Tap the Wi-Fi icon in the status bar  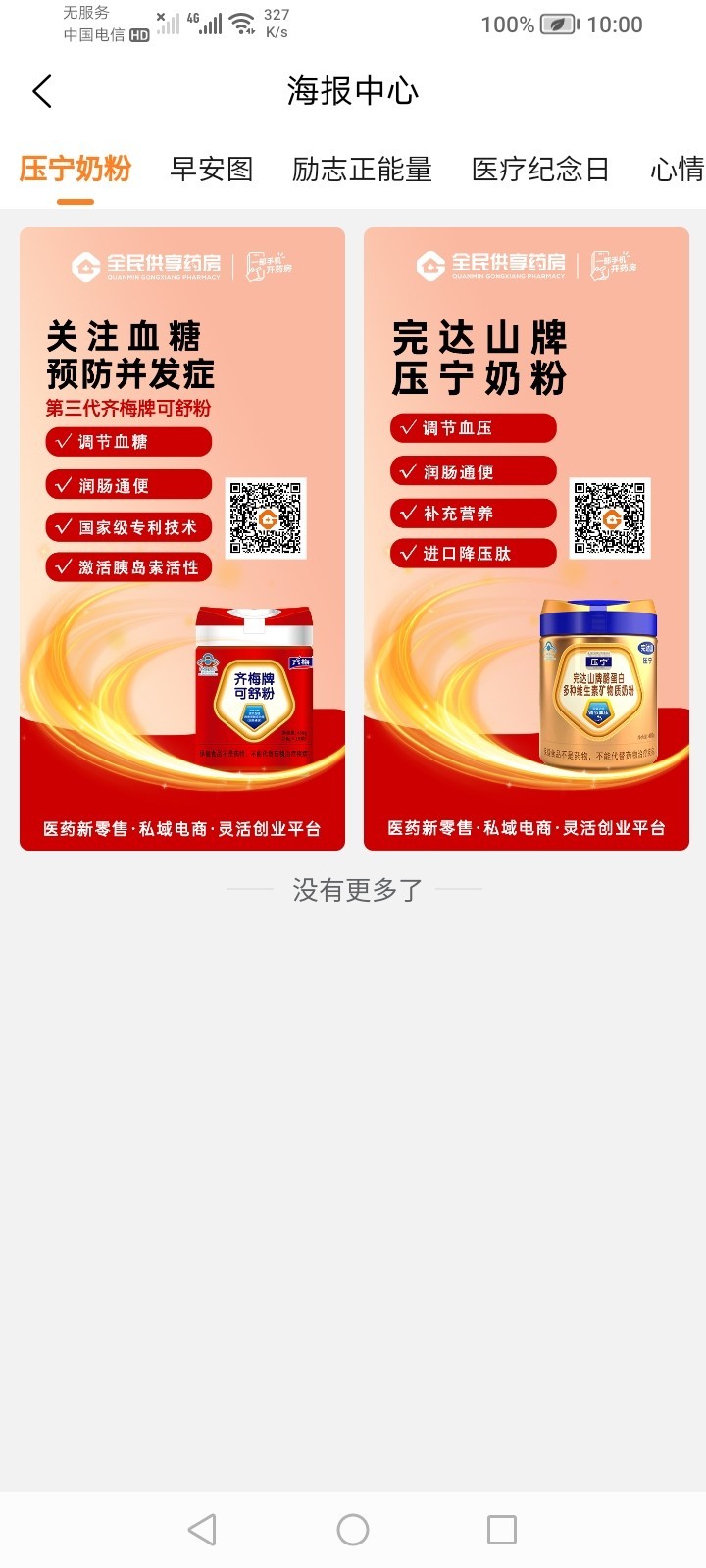241,22
